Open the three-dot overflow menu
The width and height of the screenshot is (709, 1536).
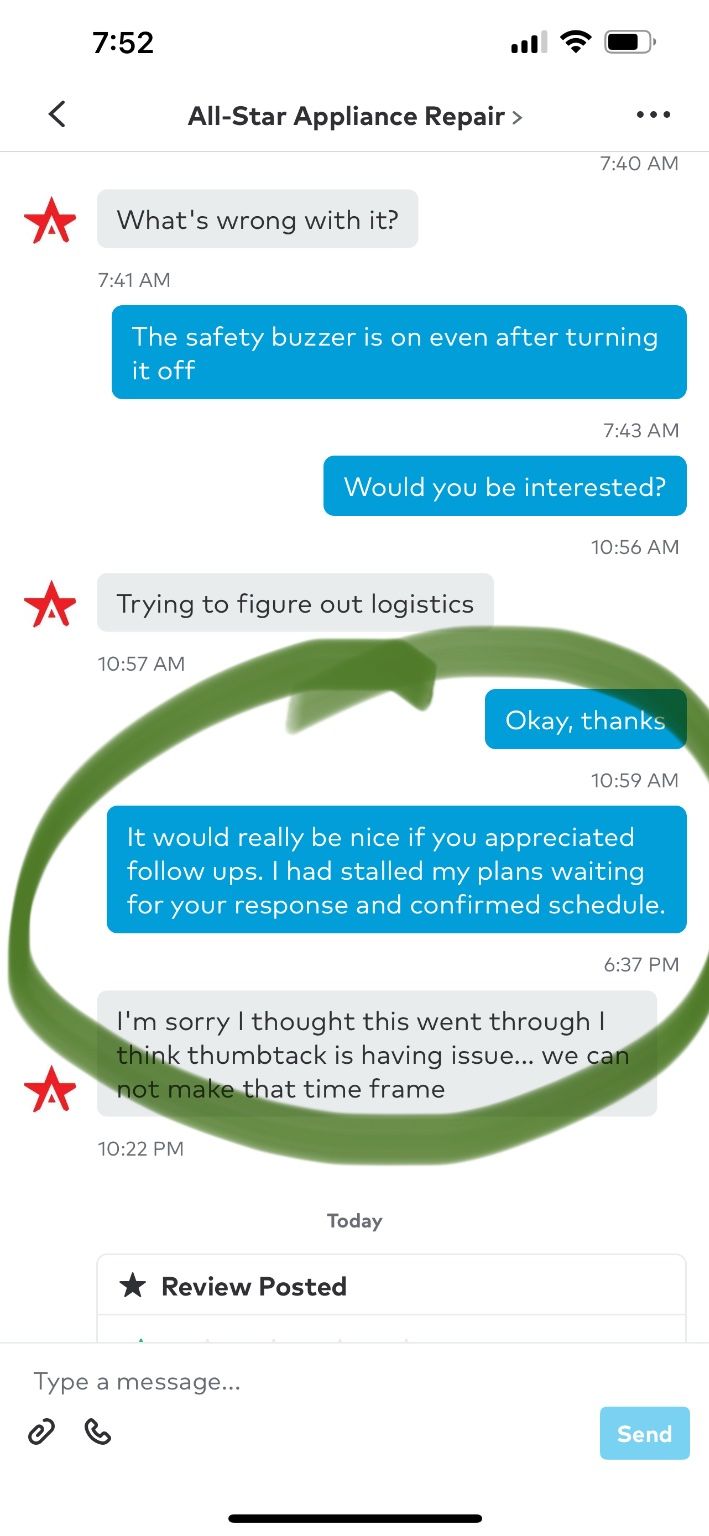[653, 115]
